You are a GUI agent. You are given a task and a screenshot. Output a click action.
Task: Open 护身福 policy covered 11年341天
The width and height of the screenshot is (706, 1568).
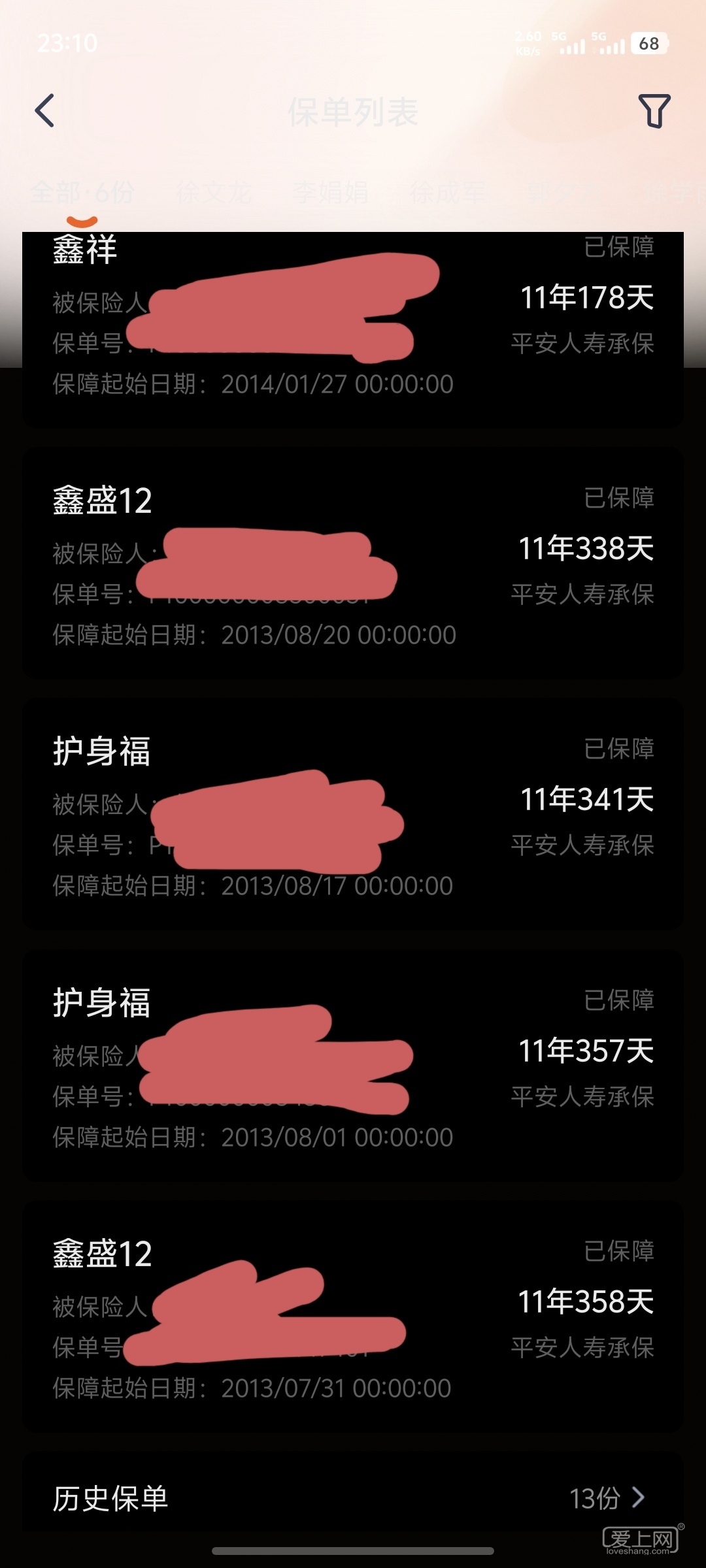pyautogui.click(x=353, y=814)
